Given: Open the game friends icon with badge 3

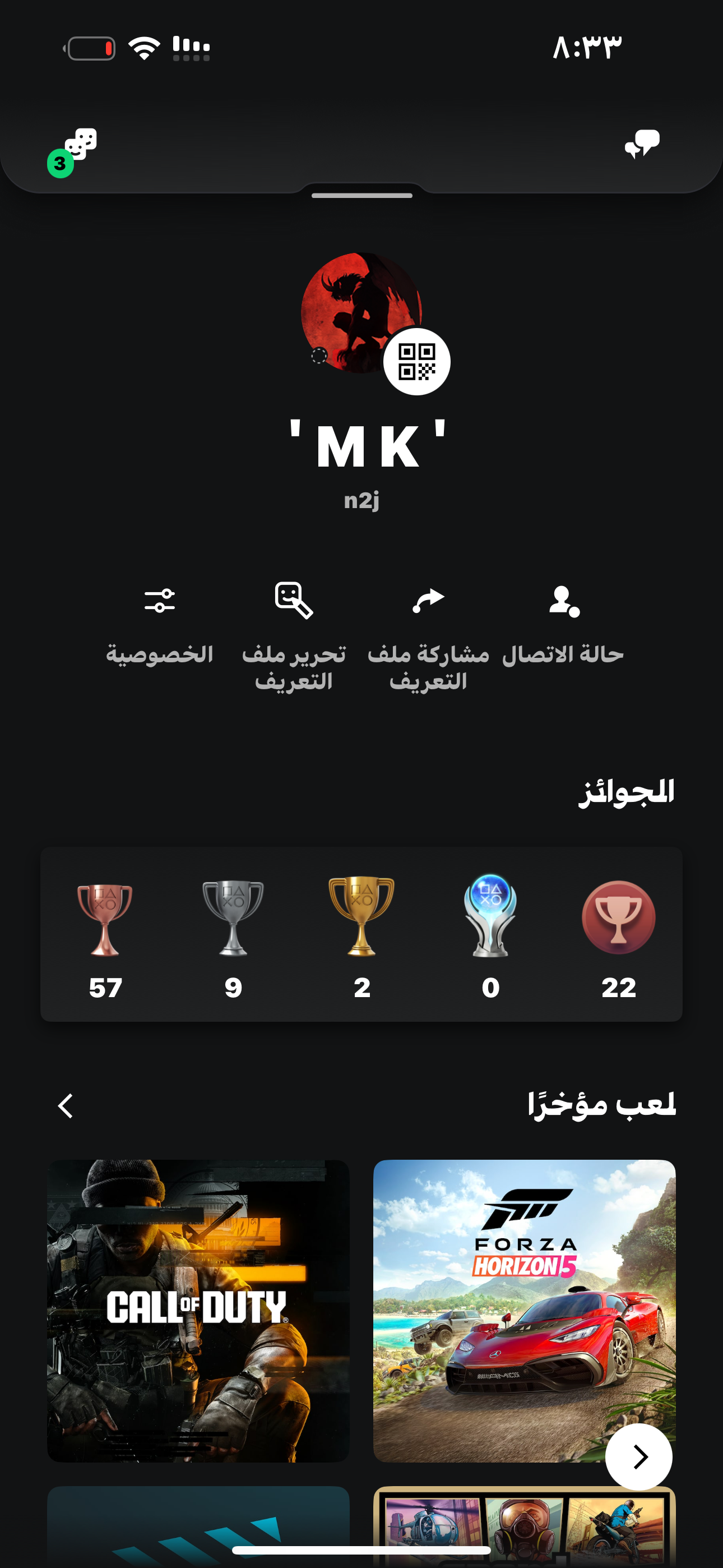Looking at the screenshot, I should coord(73,151).
